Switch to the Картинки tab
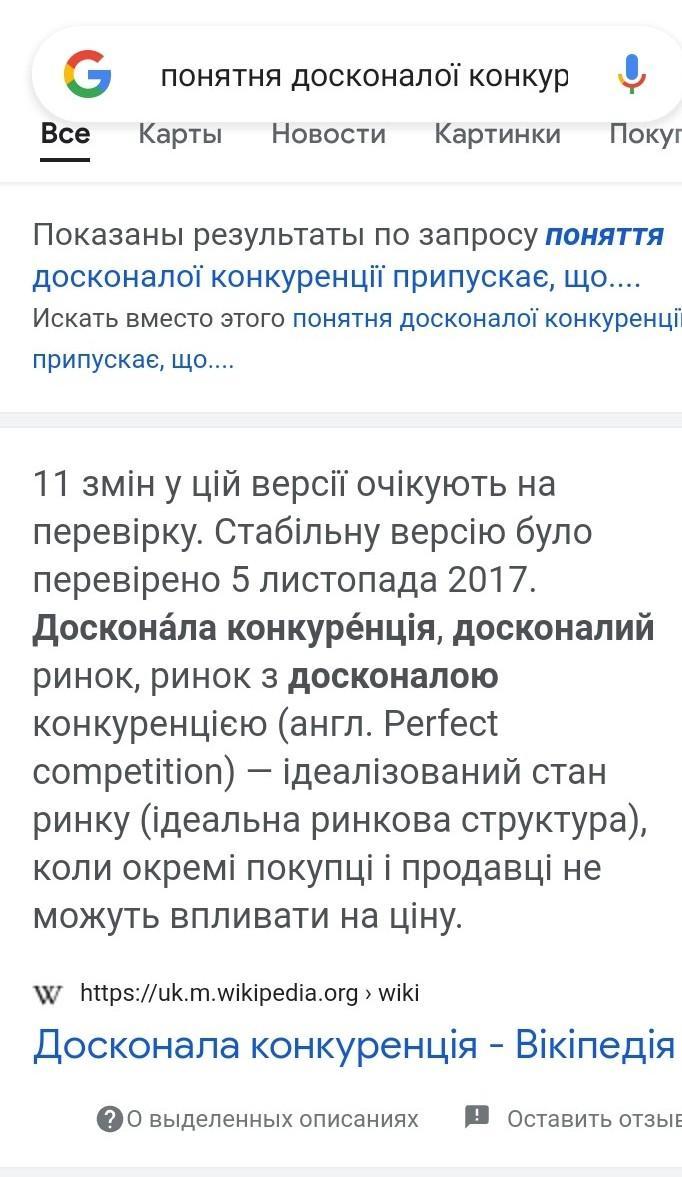Image resolution: width=682 pixels, height=1177 pixels. click(x=497, y=134)
